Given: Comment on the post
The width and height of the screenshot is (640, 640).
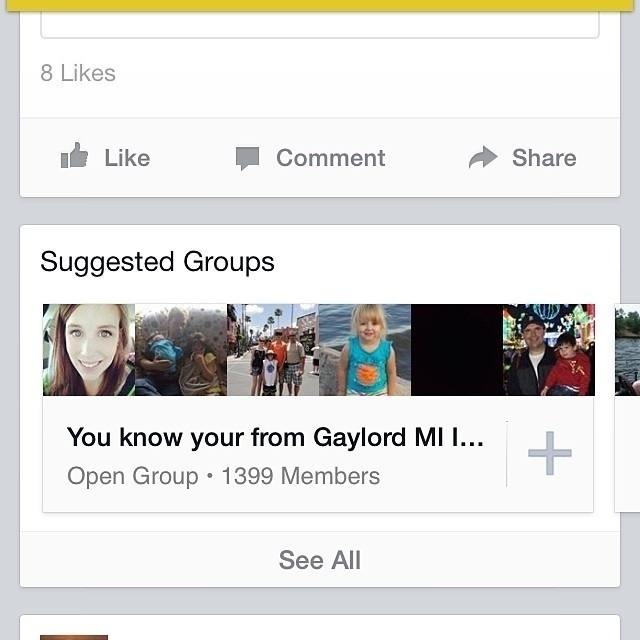Looking at the screenshot, I should [310, 158].
